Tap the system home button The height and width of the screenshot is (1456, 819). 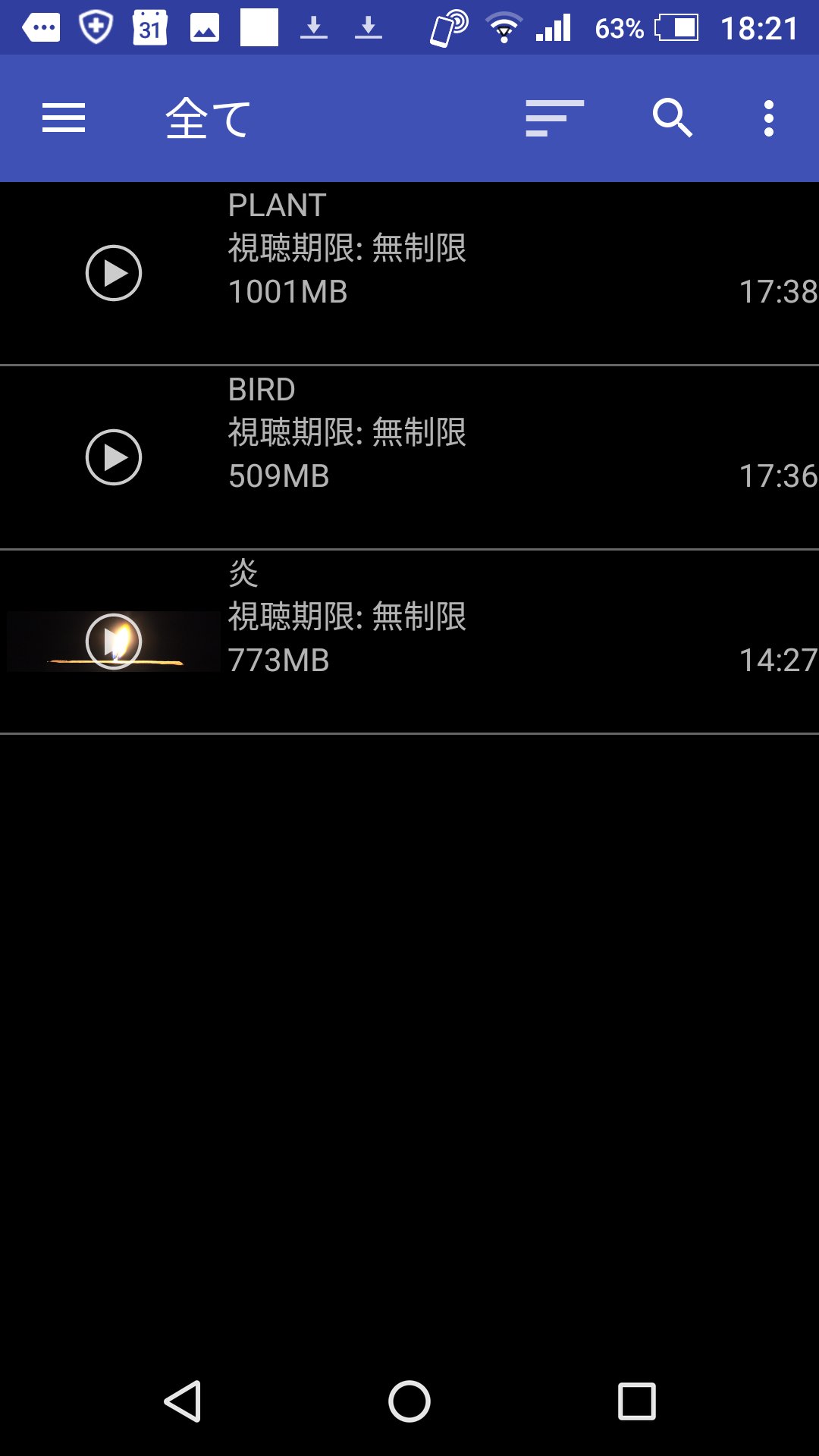(x=409, y=1401)
